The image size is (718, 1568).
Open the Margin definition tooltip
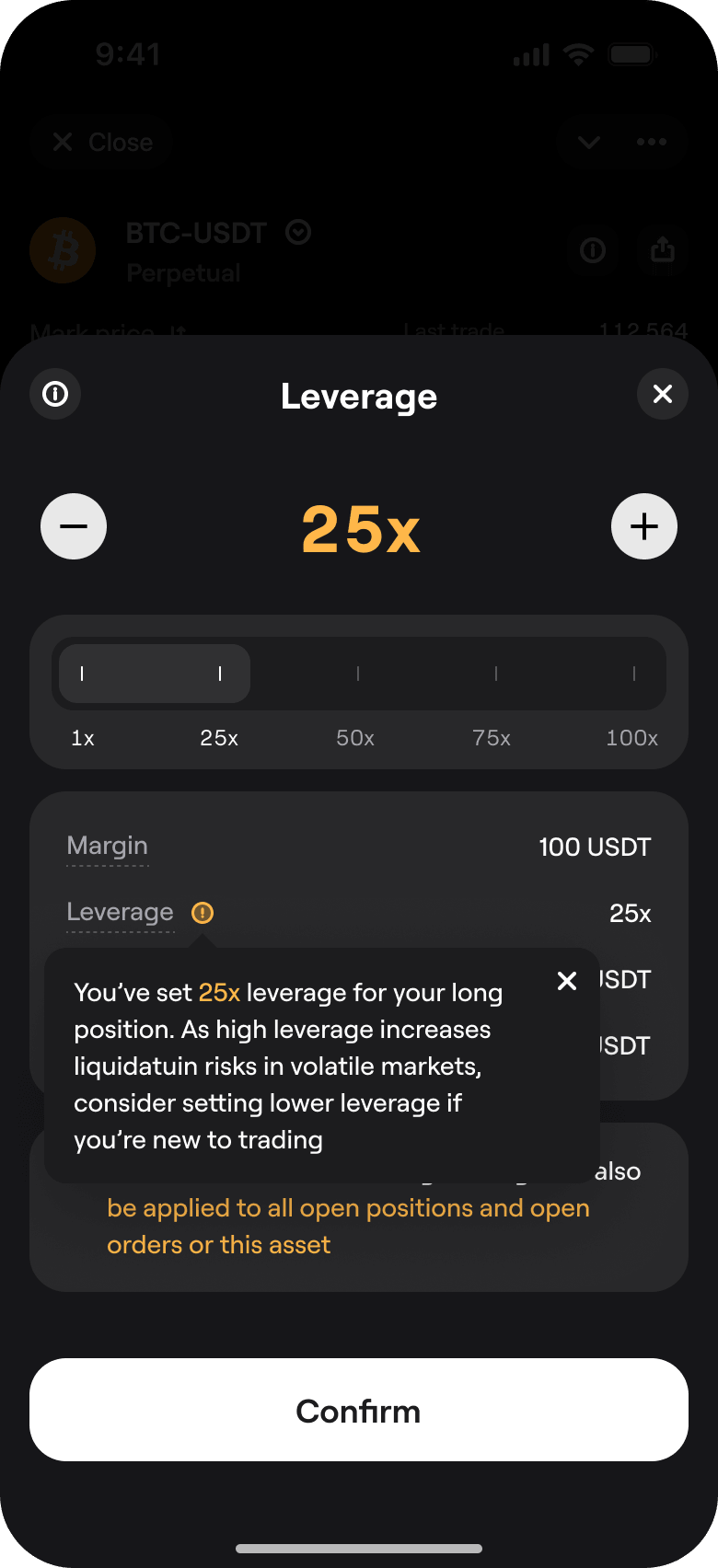point(107,846)
